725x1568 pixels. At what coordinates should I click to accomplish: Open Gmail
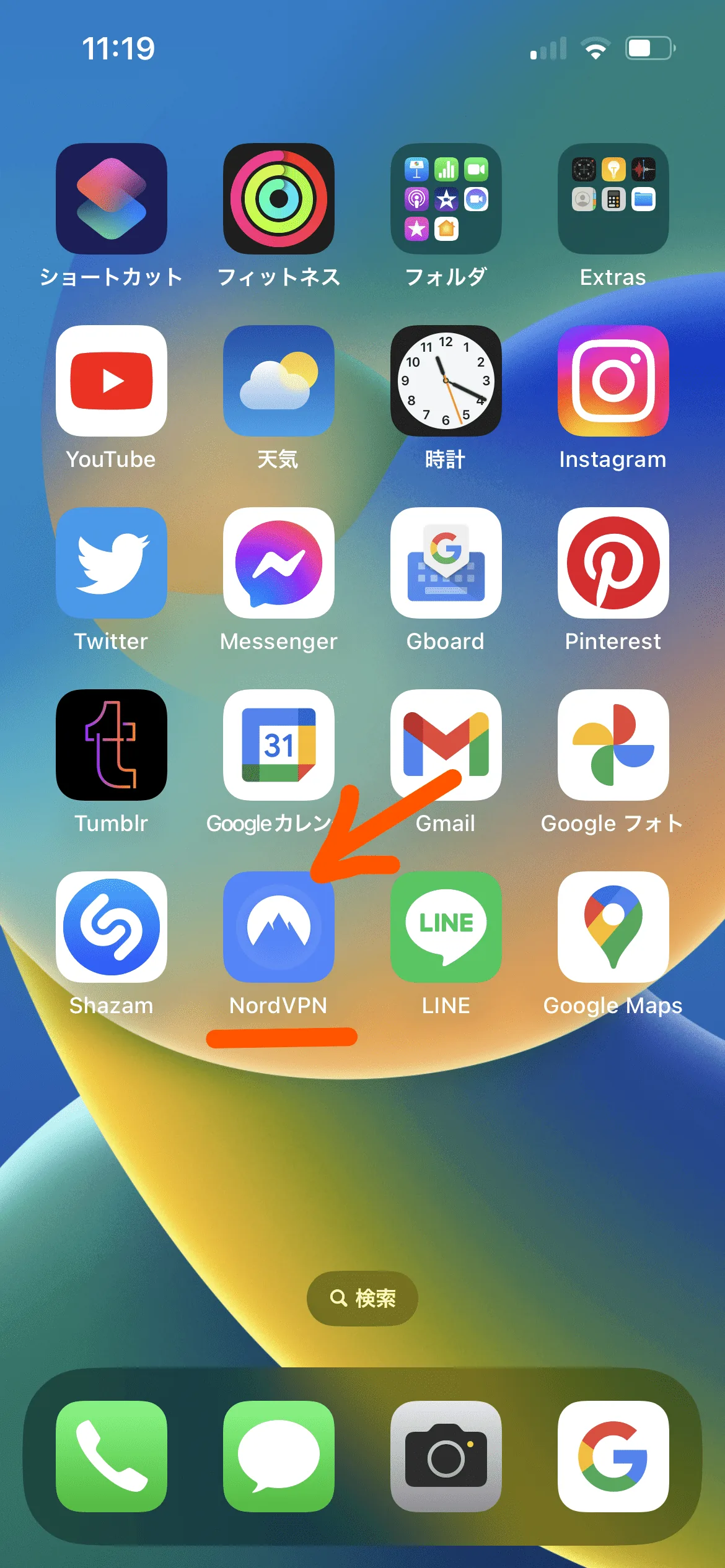pyautogui.click(x=446, y=744)
